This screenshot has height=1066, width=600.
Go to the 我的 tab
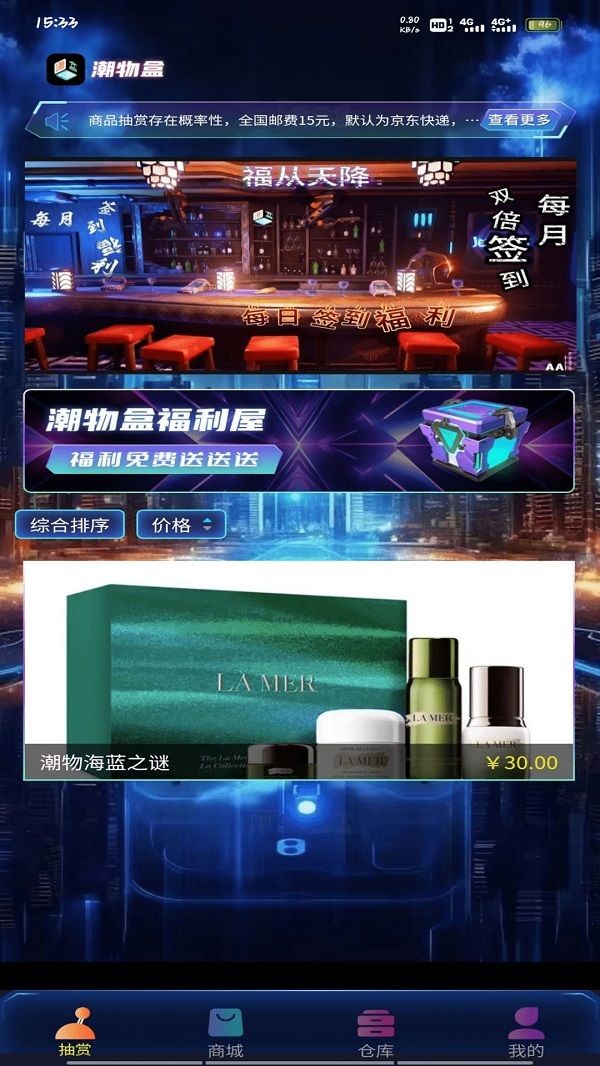pos(526,1033)
